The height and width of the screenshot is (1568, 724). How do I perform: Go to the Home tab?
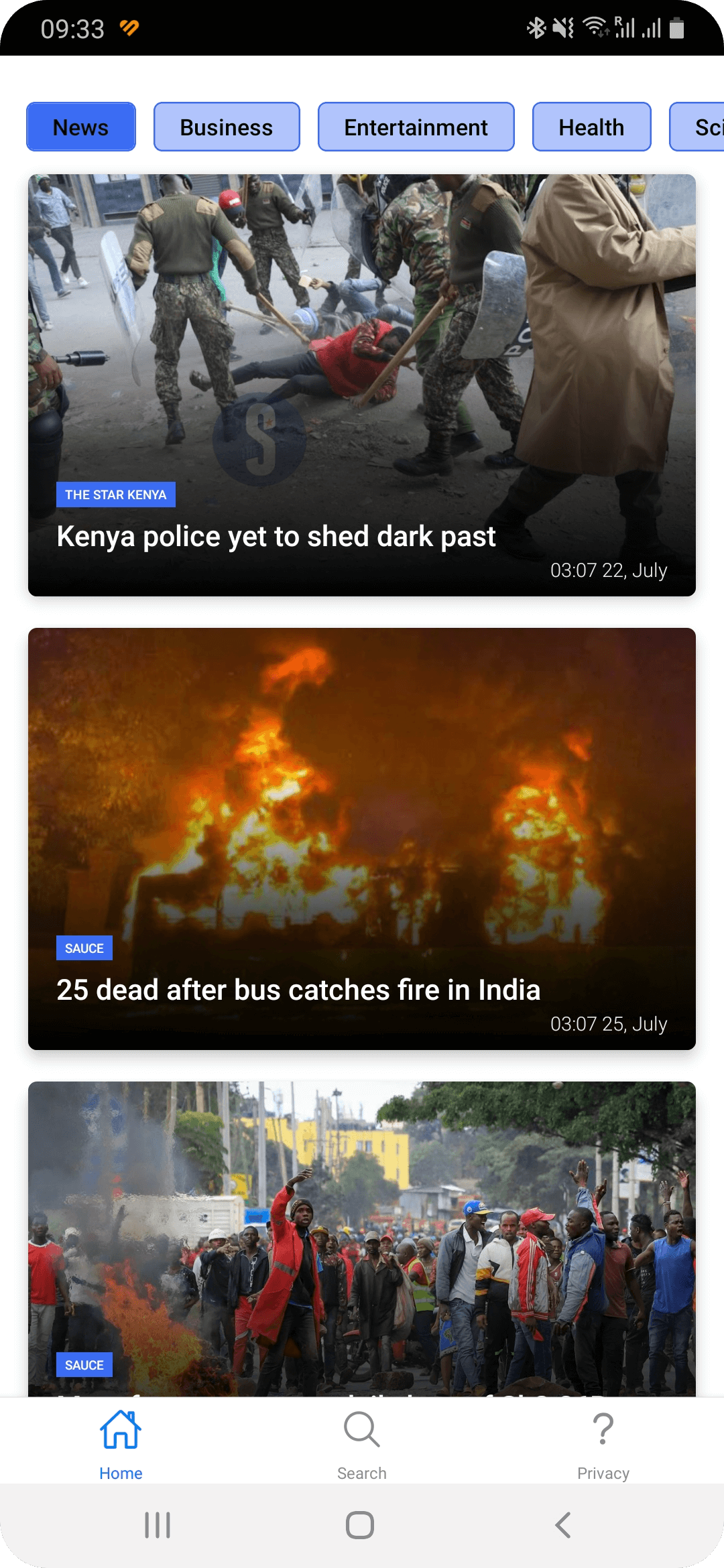click(x=121, y=1444)
